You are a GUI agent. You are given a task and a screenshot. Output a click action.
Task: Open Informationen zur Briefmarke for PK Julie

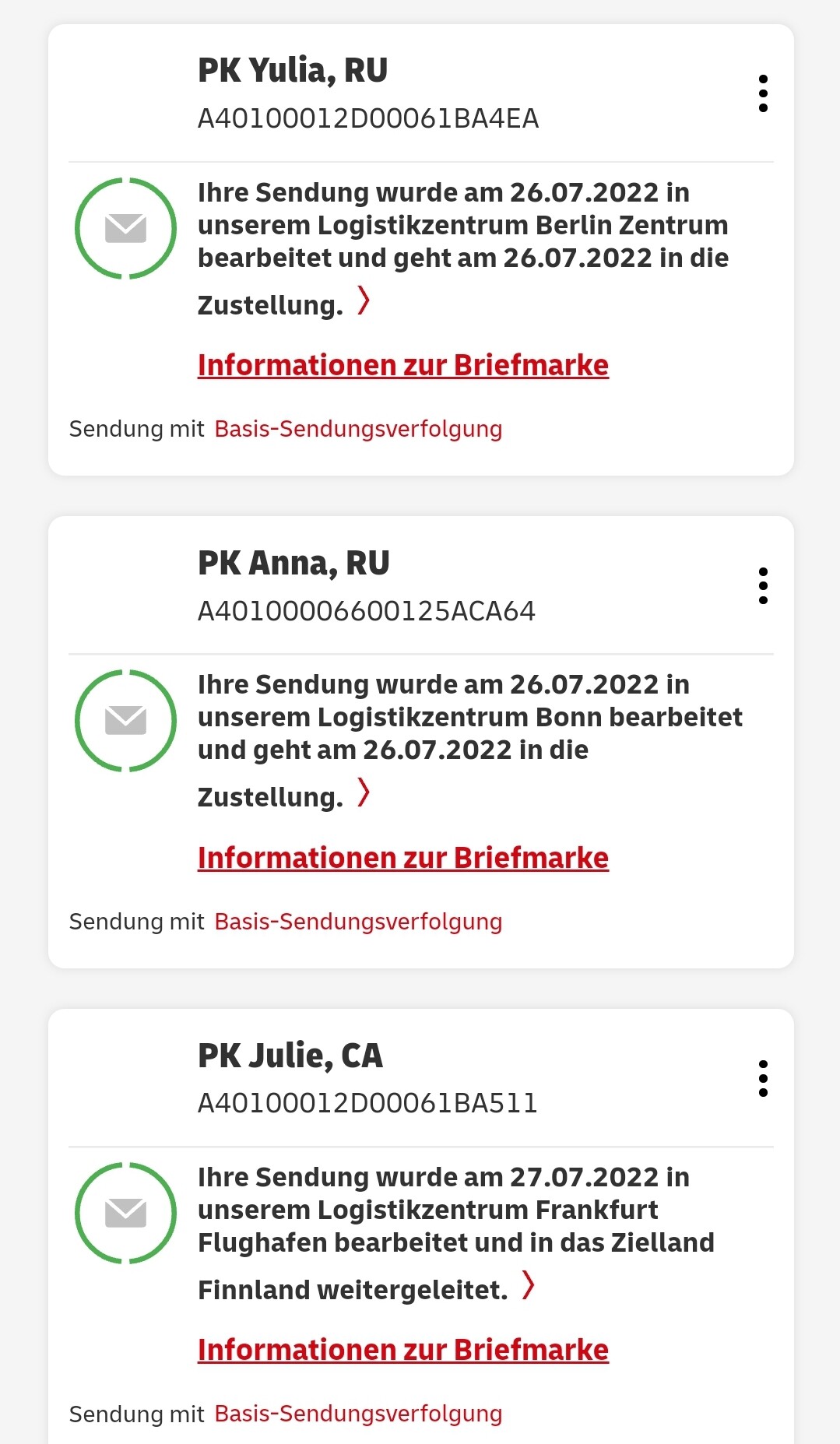click(403, 1350)
